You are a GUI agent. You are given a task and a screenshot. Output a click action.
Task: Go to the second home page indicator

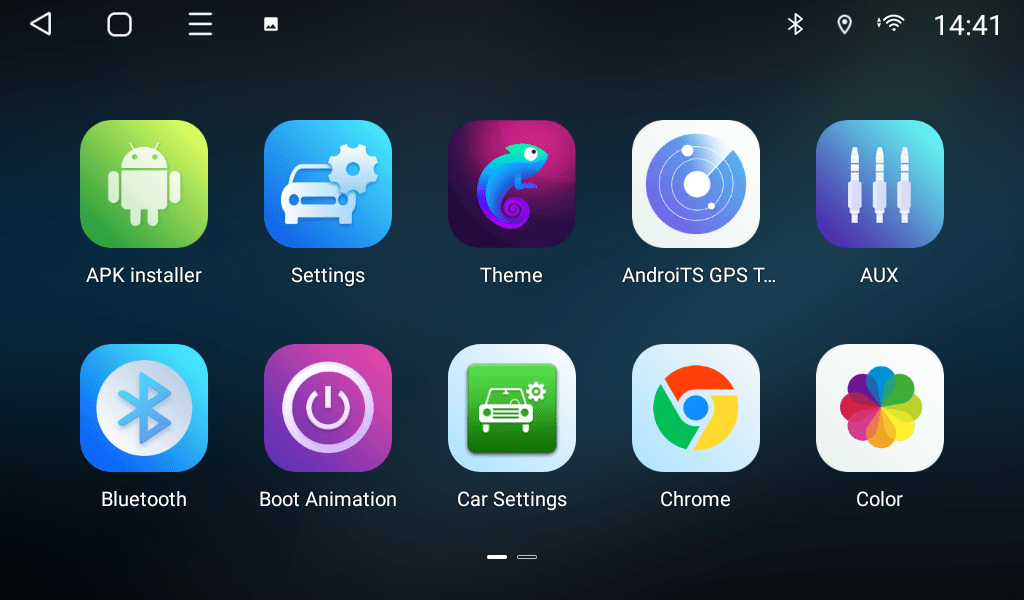527,556
